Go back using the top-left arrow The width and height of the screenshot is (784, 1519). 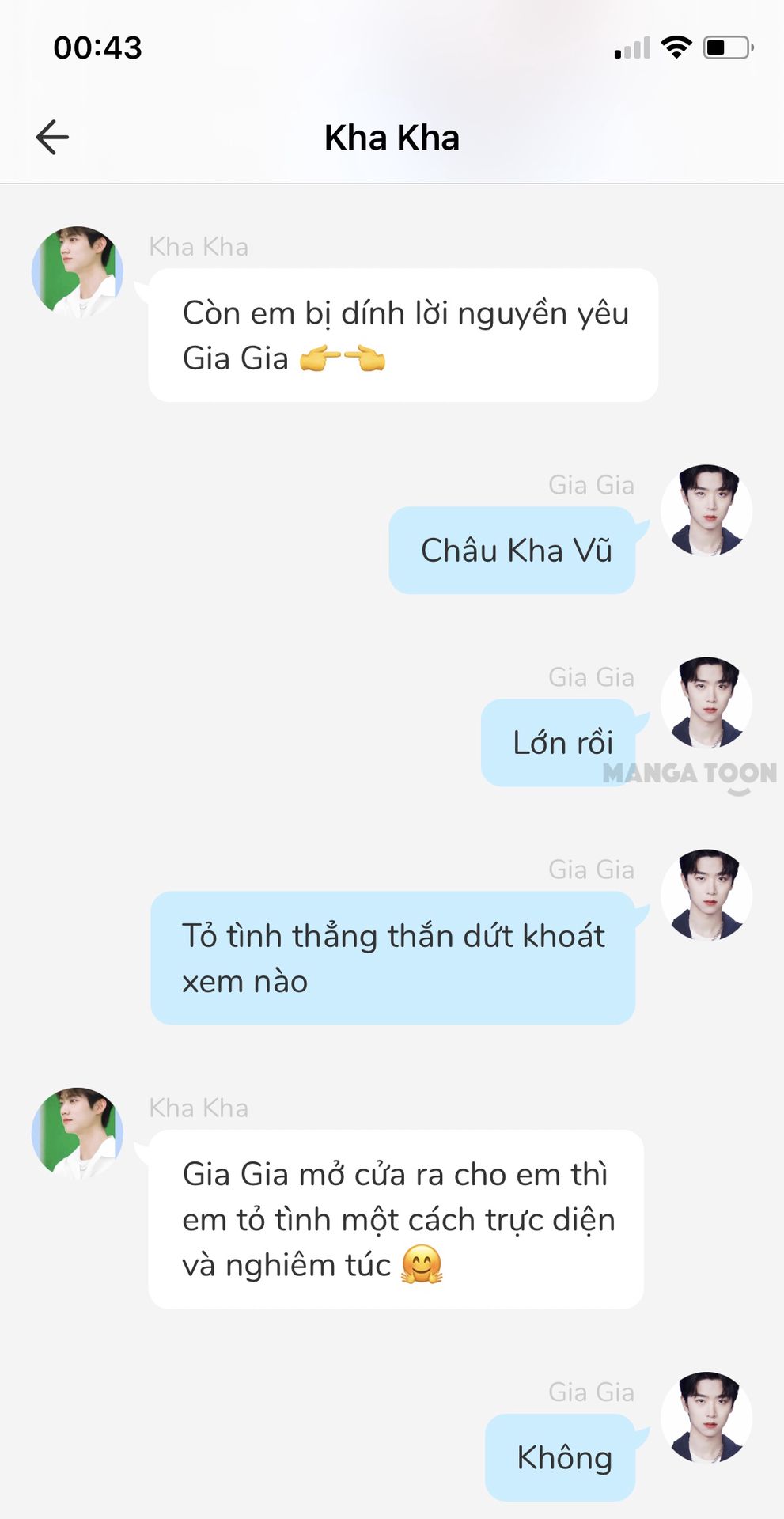click(x=52, y=137)
